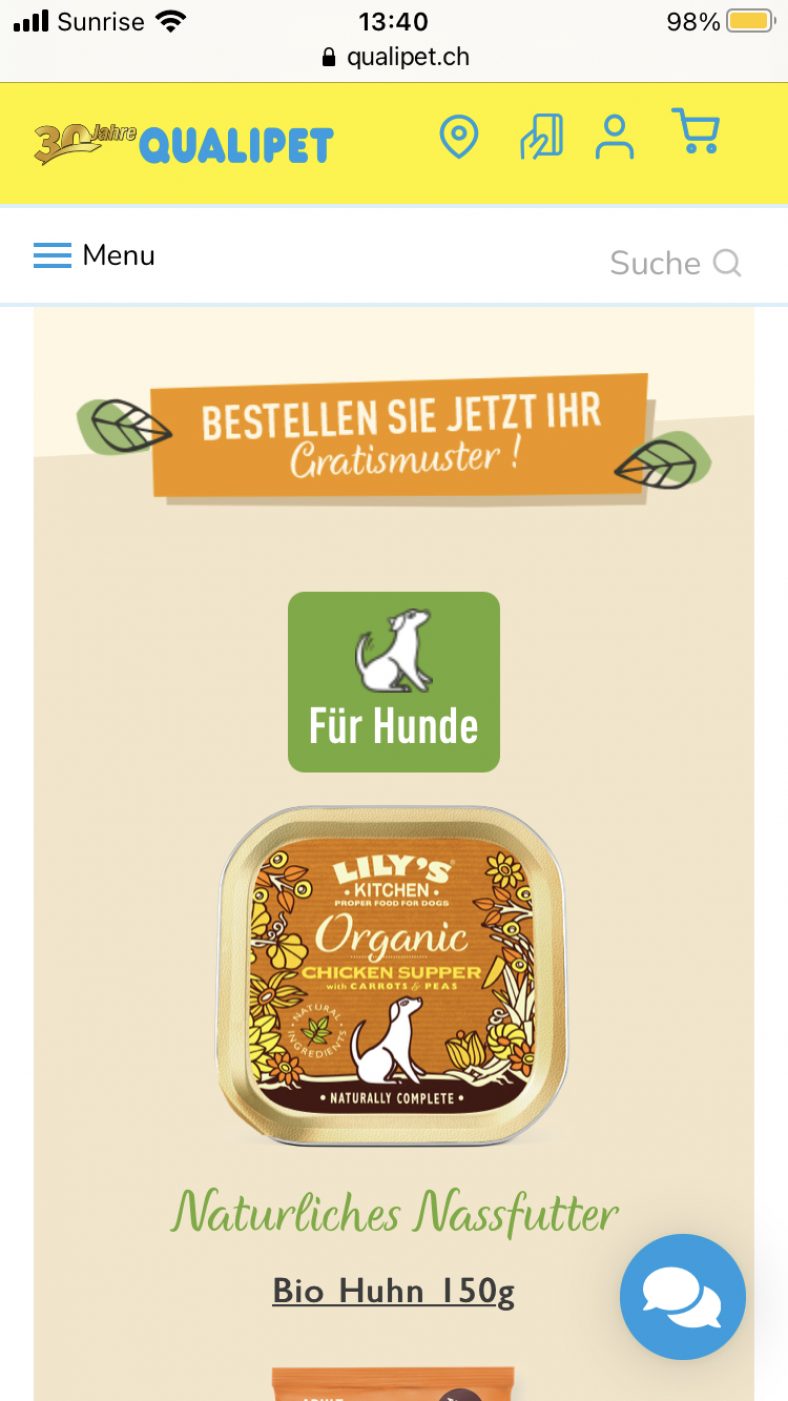Open the store locator pin icon
Image resolution: width=788 pixels, height=1401 pixels.
(459, 137)
